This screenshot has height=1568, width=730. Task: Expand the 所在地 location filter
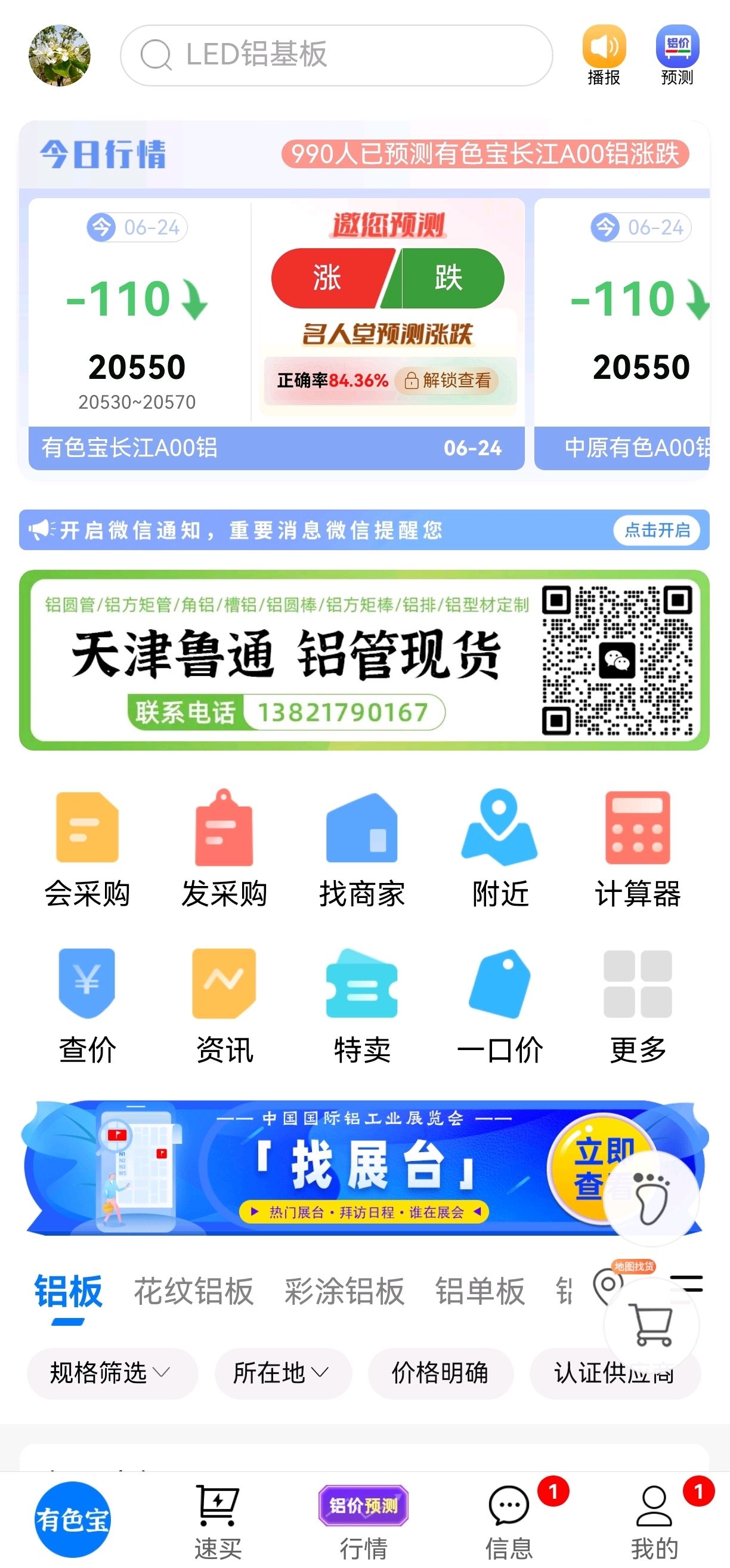[x=283, y=1373]
